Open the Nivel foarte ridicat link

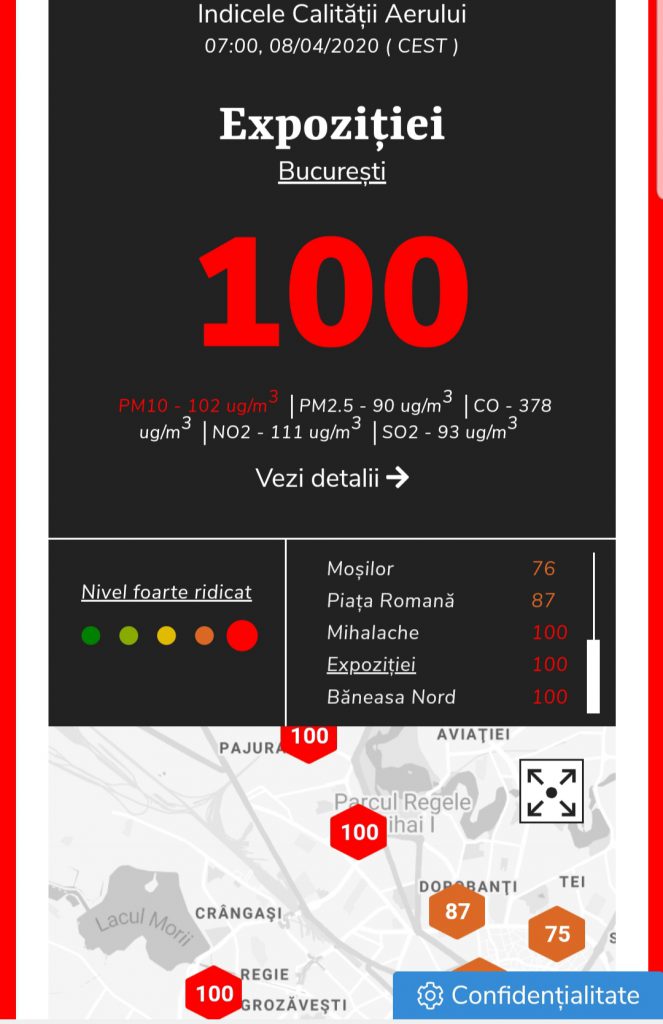tap(166, 593)
